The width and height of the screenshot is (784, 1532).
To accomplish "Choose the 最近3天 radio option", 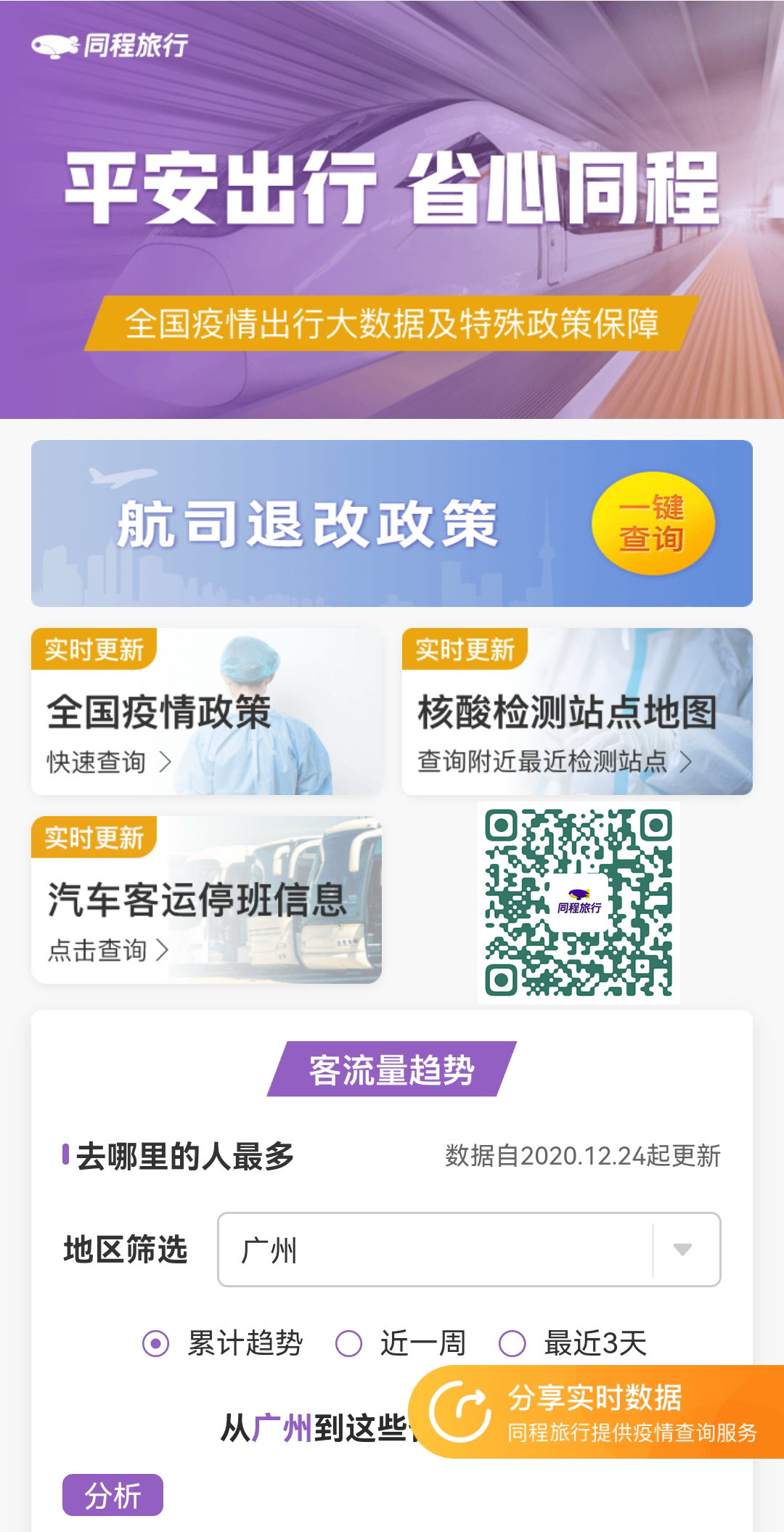I will coord(513,1343).
